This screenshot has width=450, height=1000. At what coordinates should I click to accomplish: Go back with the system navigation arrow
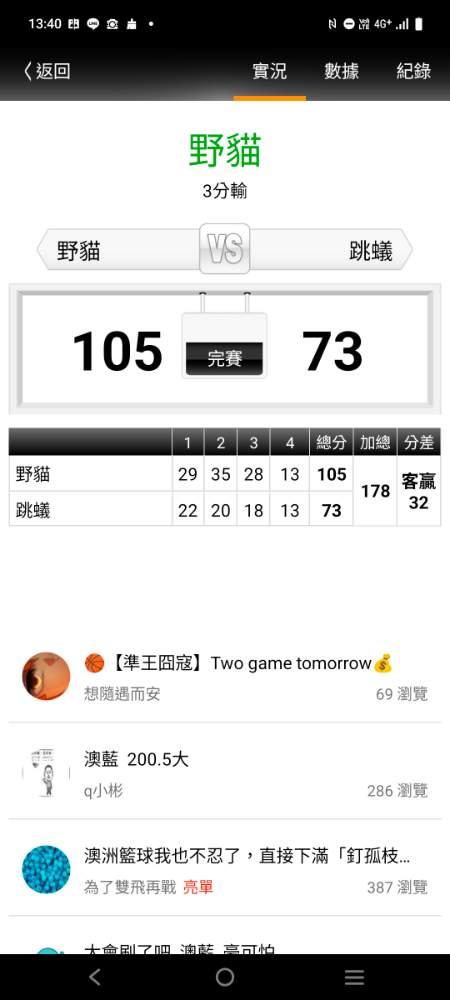pos(95,977)
